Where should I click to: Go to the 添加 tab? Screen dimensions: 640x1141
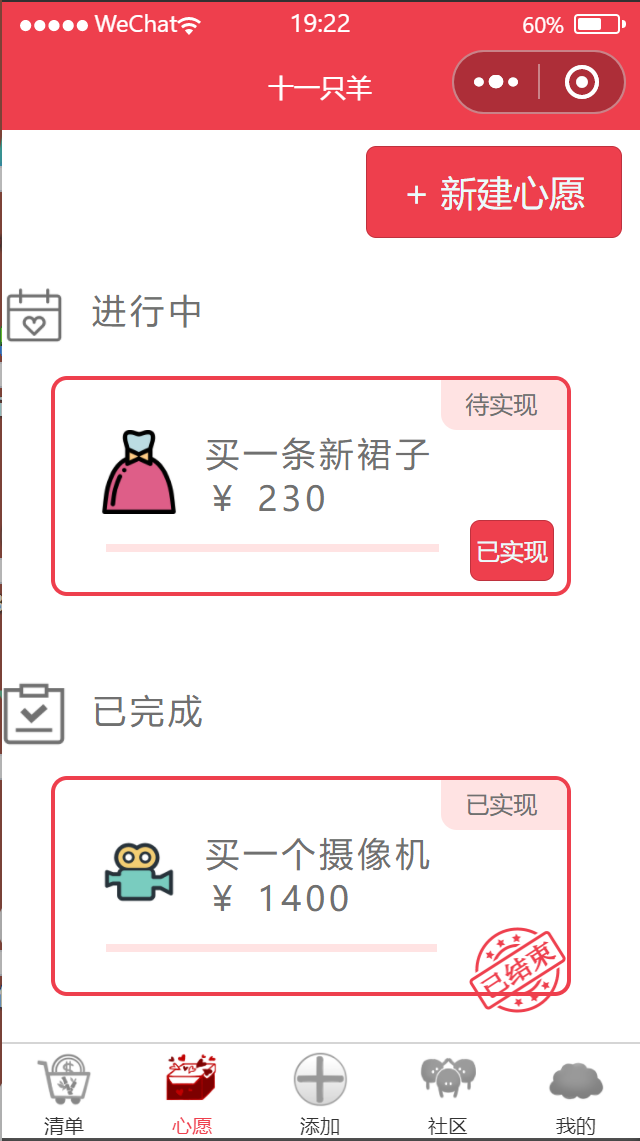click(x=320, y=1093)
